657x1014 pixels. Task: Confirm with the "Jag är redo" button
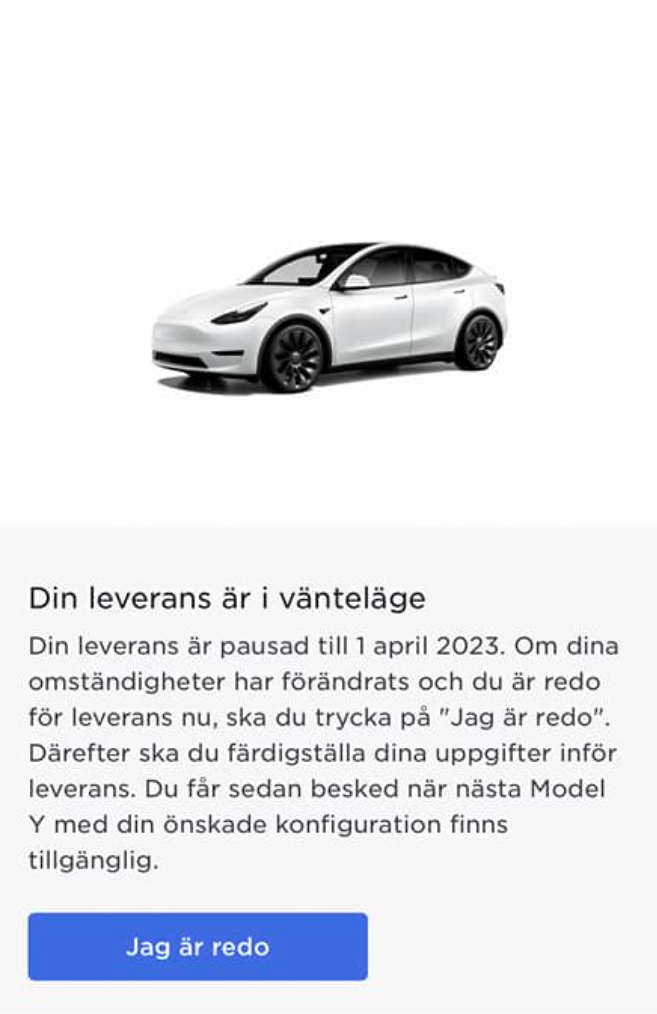[198, 946]
